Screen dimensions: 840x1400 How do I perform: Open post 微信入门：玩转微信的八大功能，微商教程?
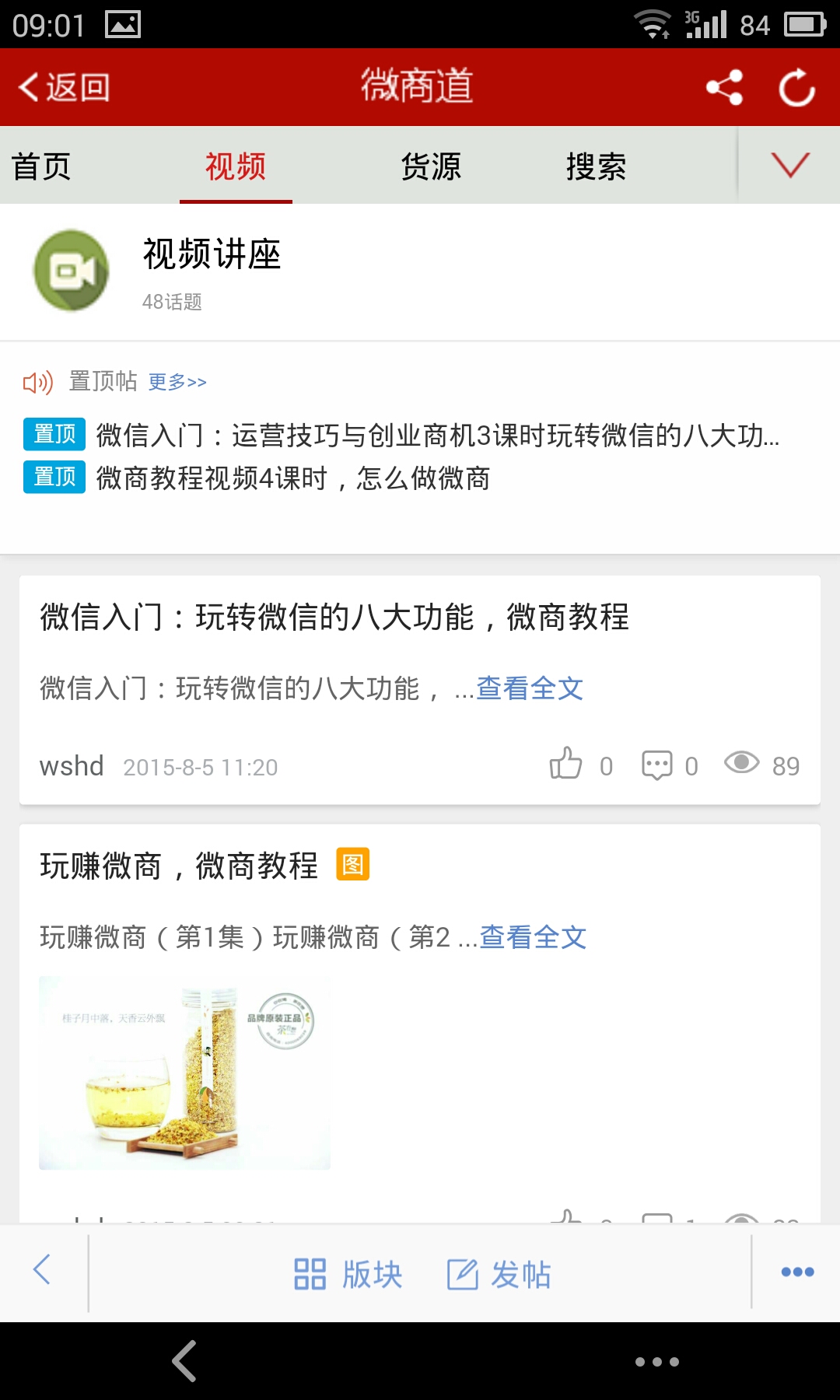pos(334,617)
